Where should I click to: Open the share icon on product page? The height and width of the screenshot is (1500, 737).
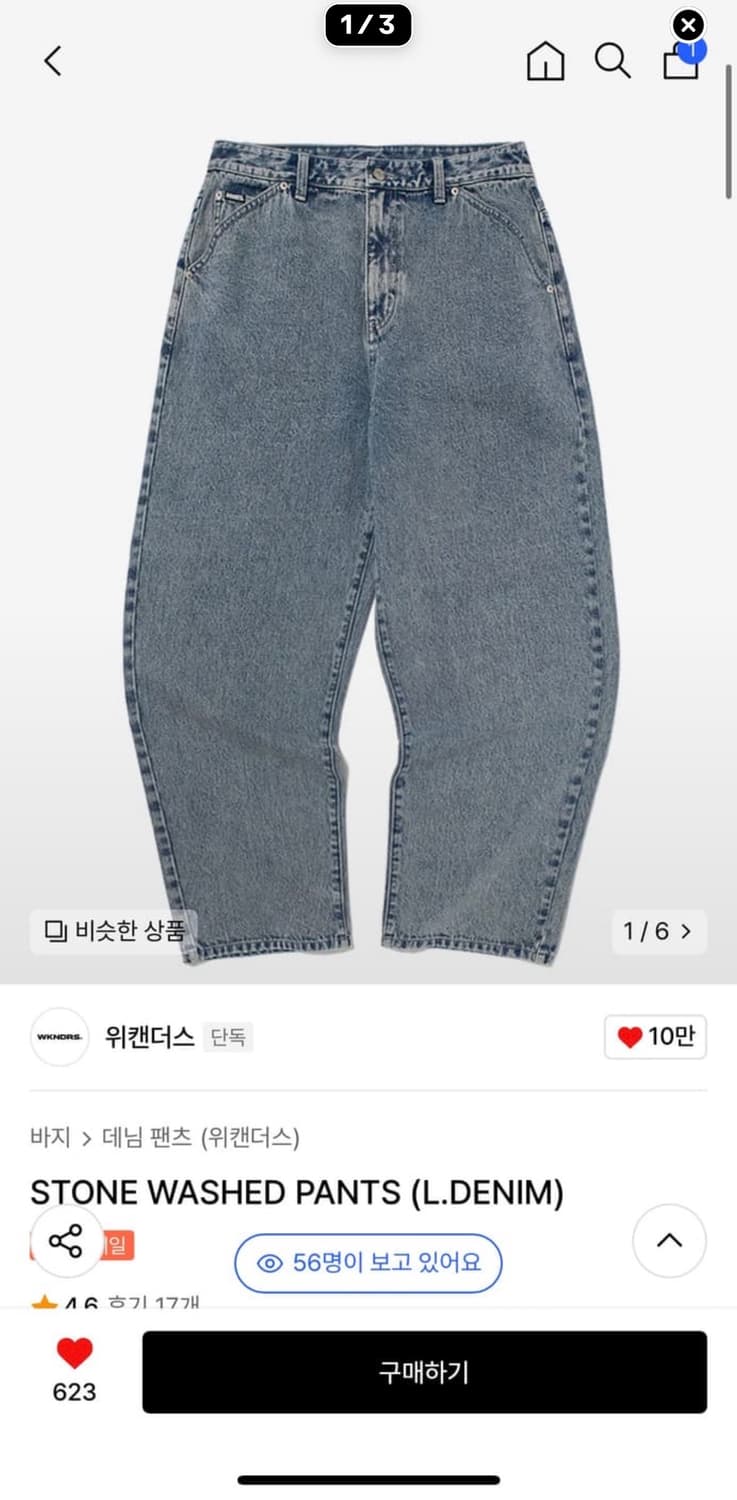tap(66, 1241)
